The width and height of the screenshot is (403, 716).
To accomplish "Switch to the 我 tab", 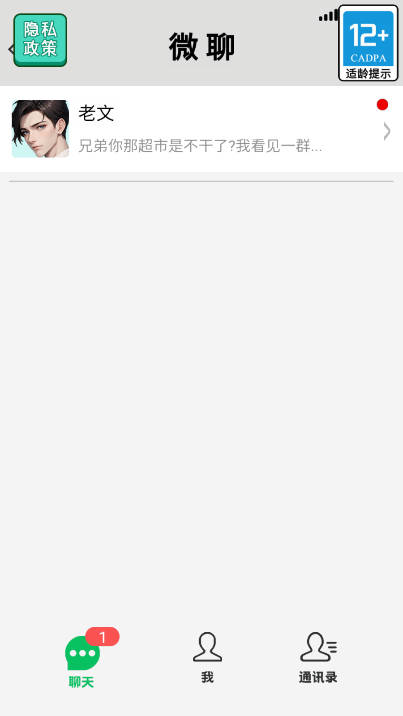I will point(207,658).
